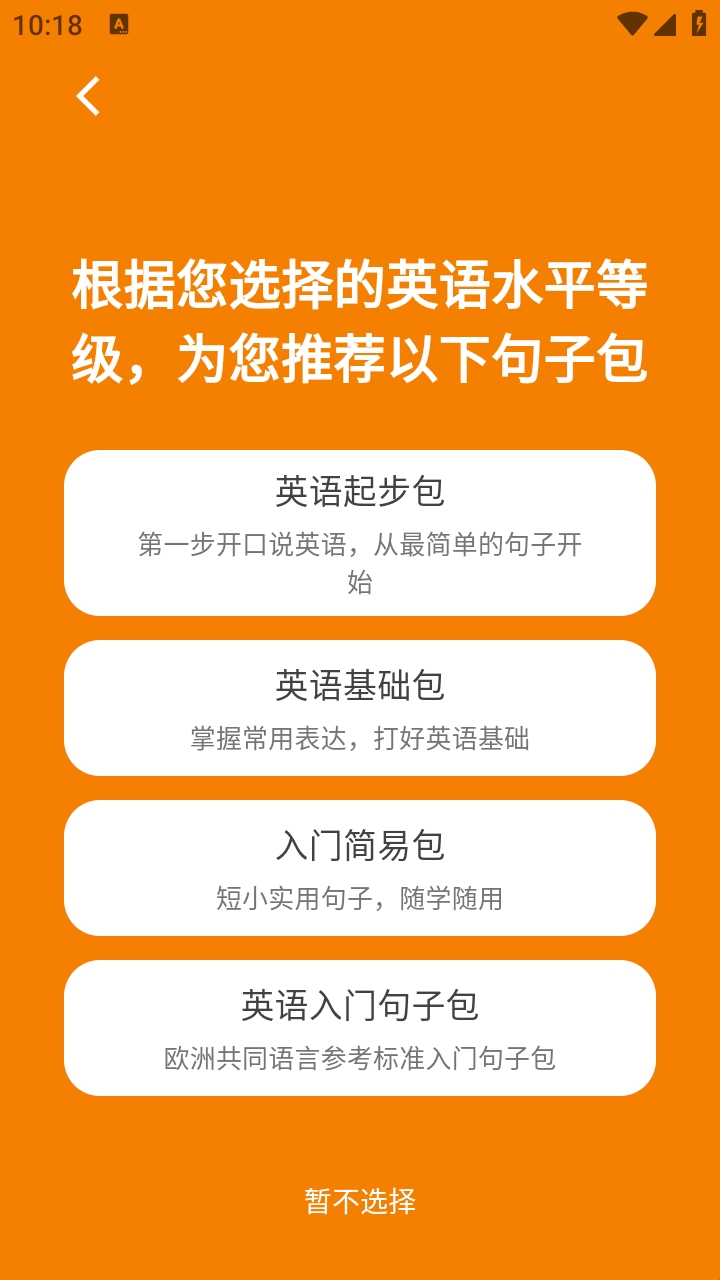Pick the 入门简易包 sentence pack
The width and height of the screenshot is (720, 1280).
pyautogui.click(x=360, y=868)
